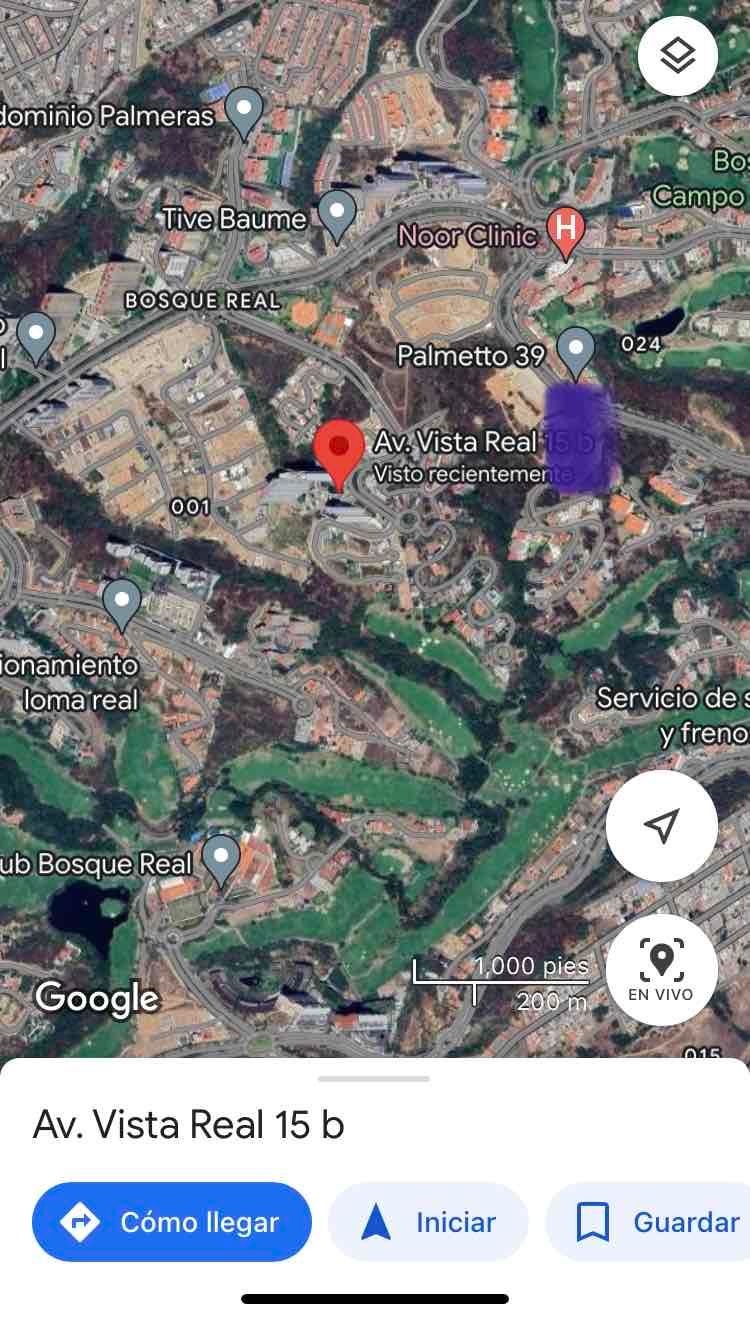Get directions with Cómo llegar
This screenshot has width=750, height=1320.
(x=172, y=1222)
